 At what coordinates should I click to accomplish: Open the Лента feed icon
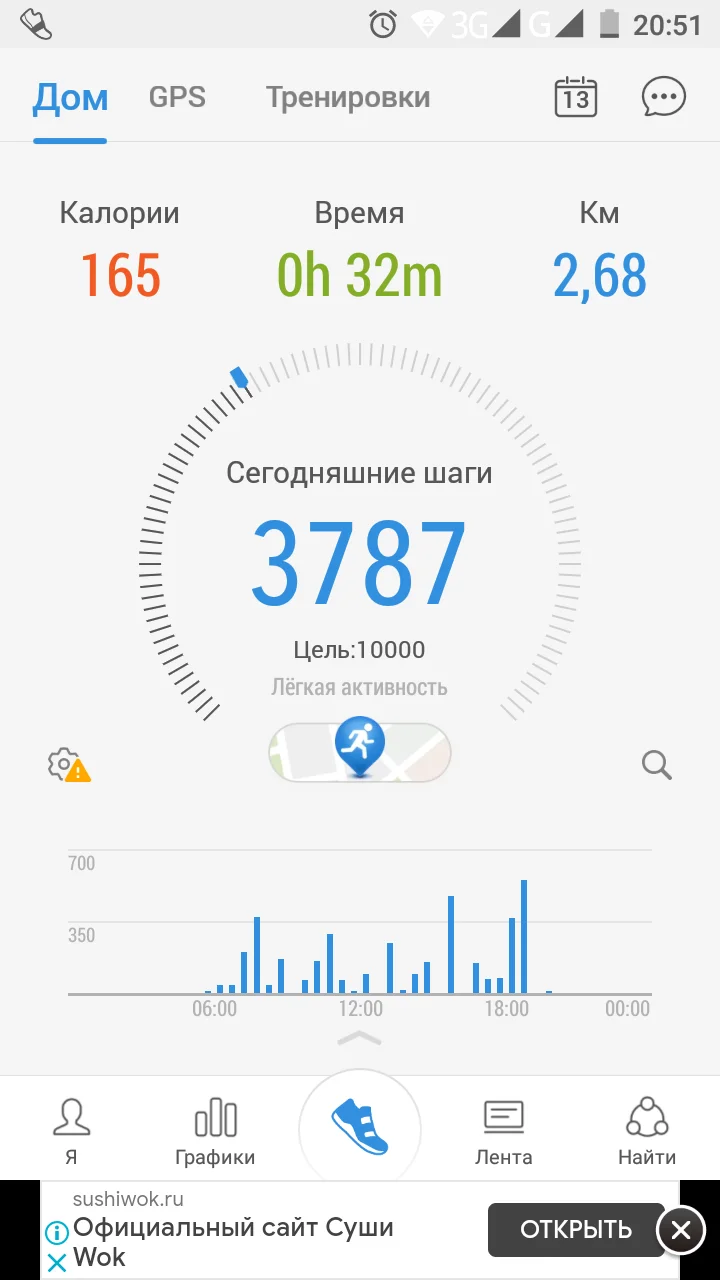pos(503,1128)
